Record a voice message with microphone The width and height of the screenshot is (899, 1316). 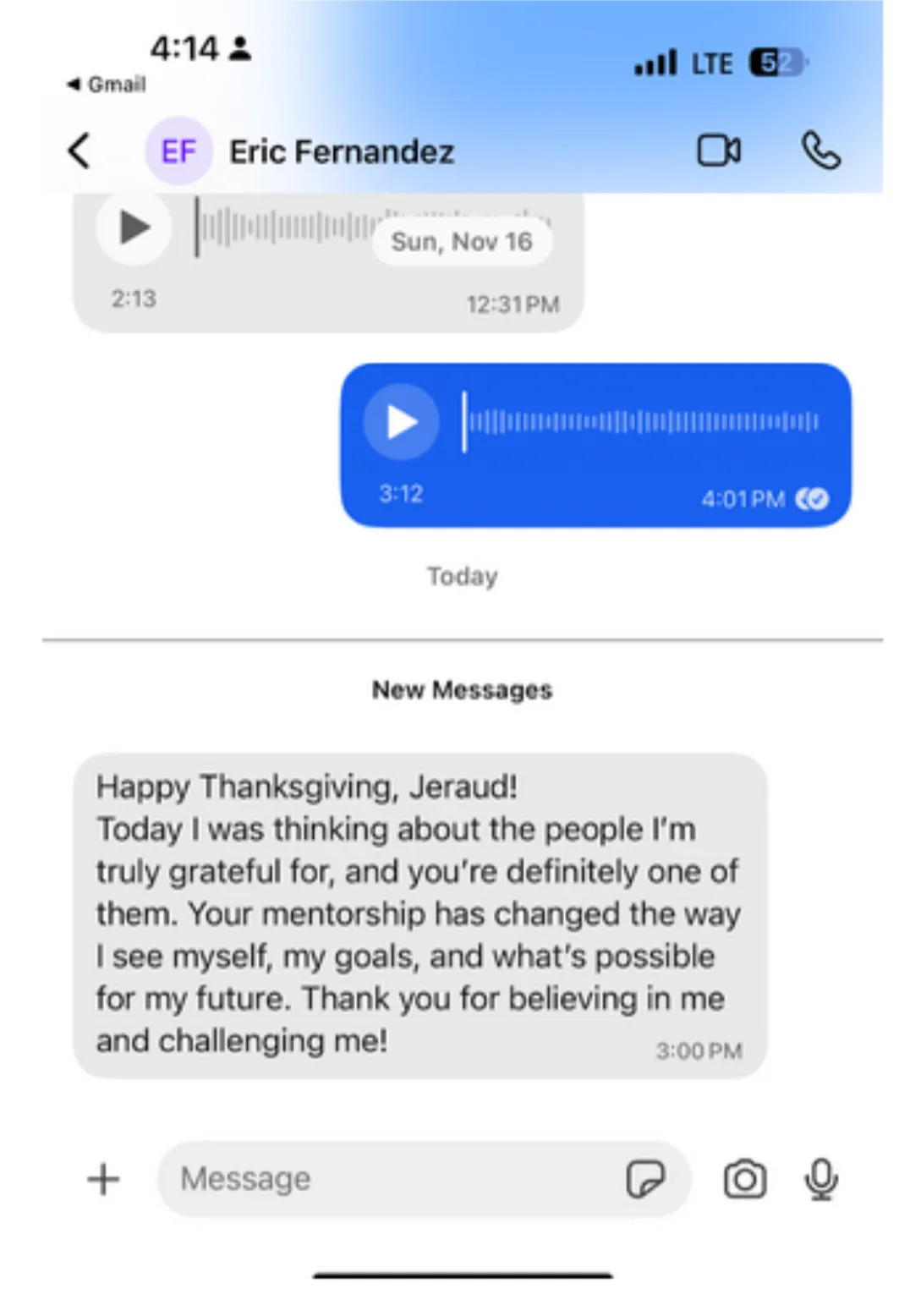pyautogui.click(x=821, y=1178)
